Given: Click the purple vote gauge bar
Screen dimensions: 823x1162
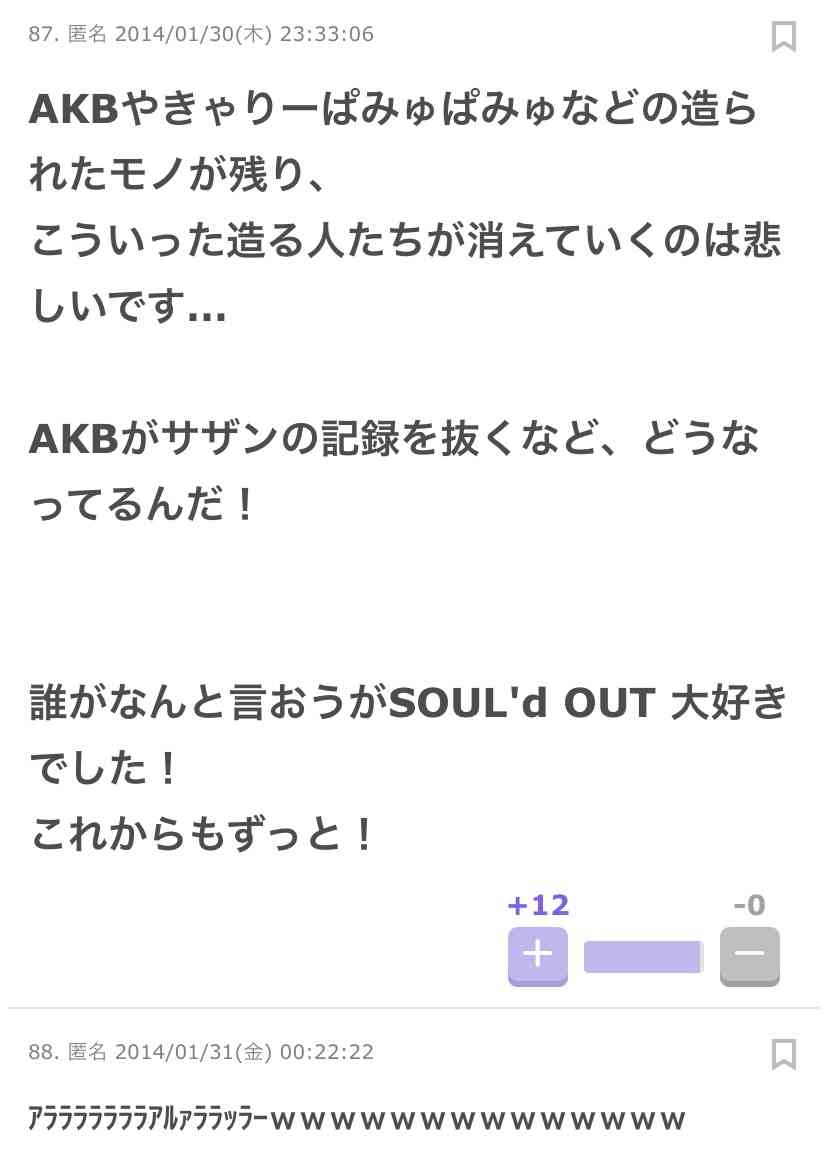Looking at the screenshot, I should tap(643, 956).
